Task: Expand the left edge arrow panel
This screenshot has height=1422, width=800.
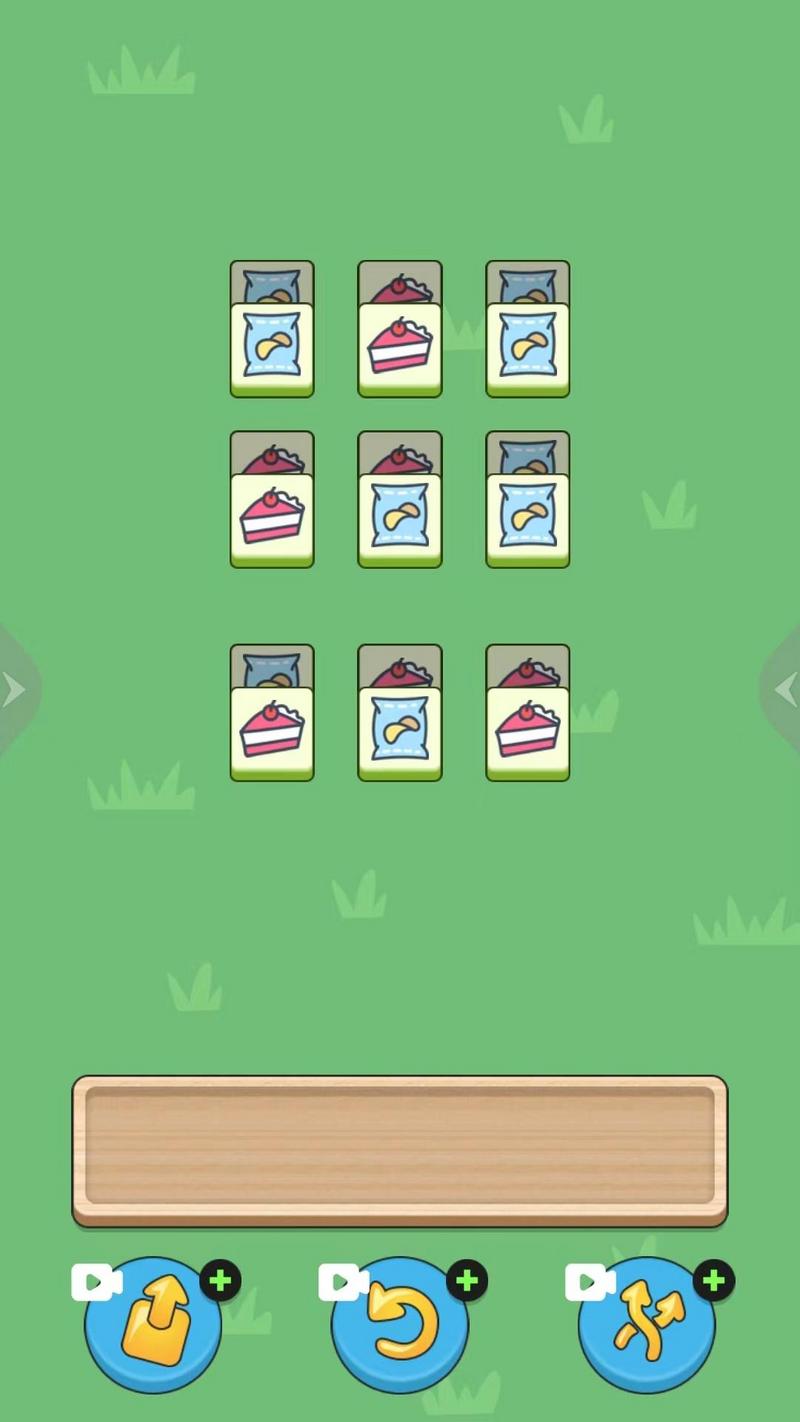Action: 14,689
